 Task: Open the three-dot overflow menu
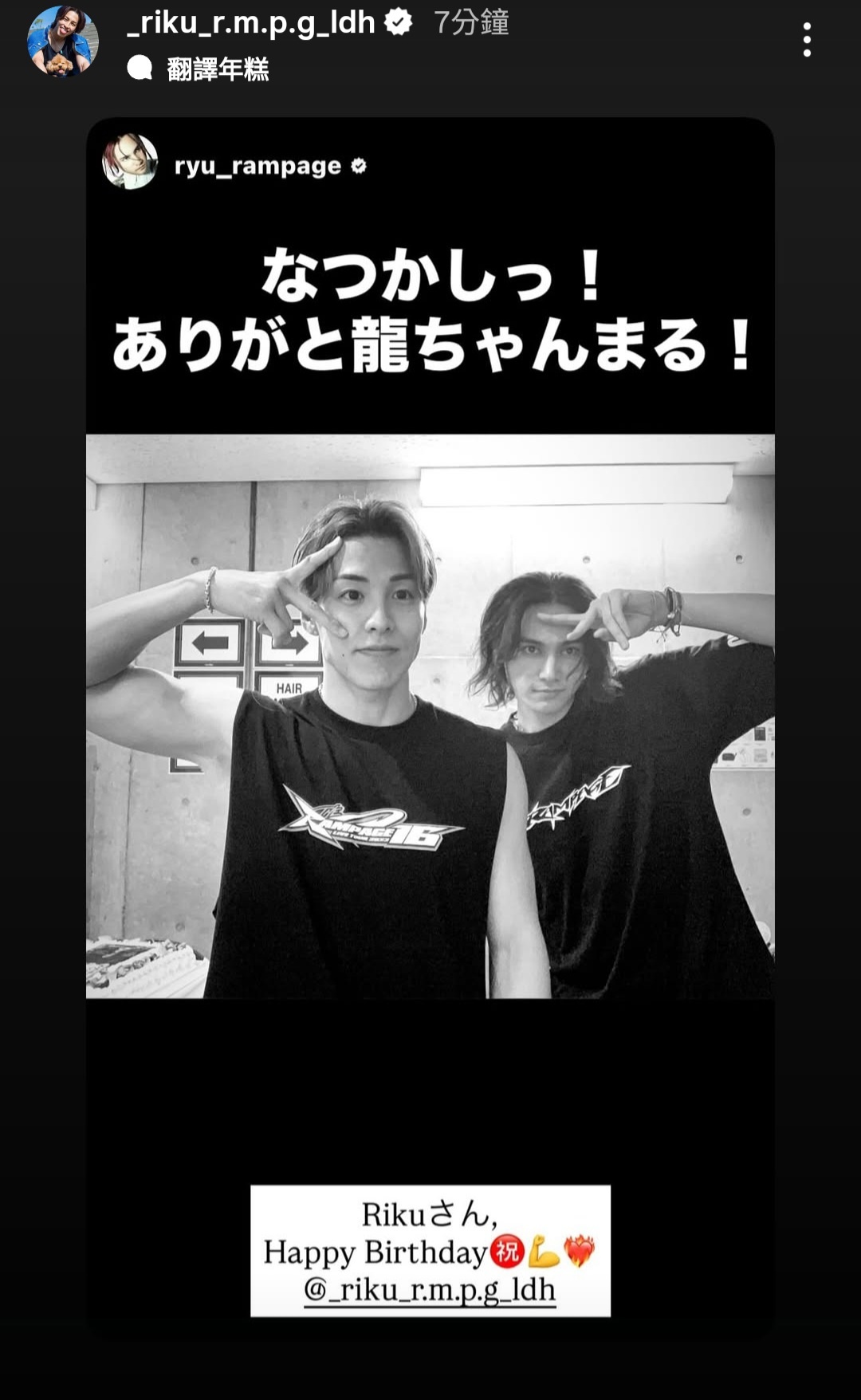click(x=807, y=40)
